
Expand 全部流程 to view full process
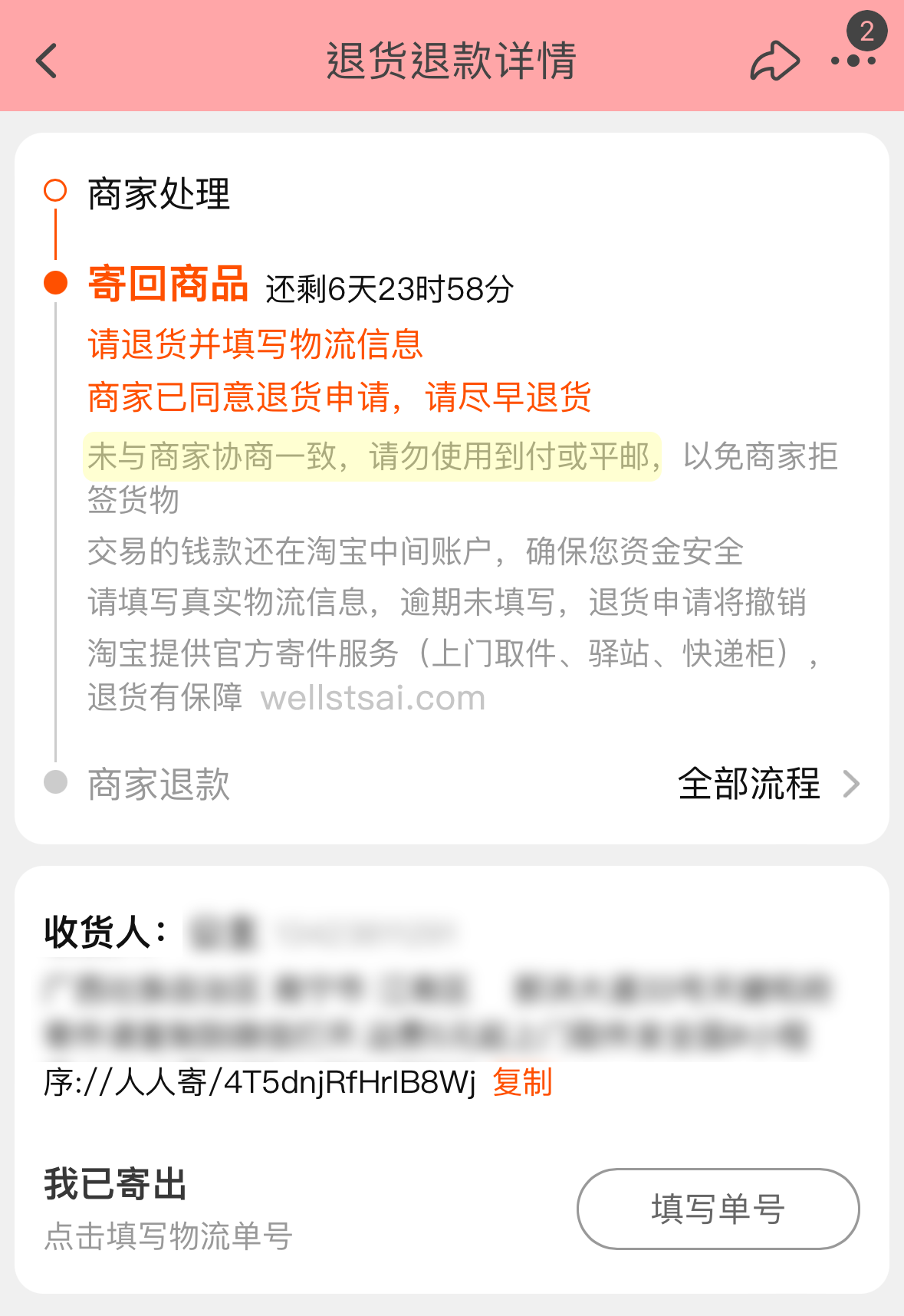coord(750,785)
